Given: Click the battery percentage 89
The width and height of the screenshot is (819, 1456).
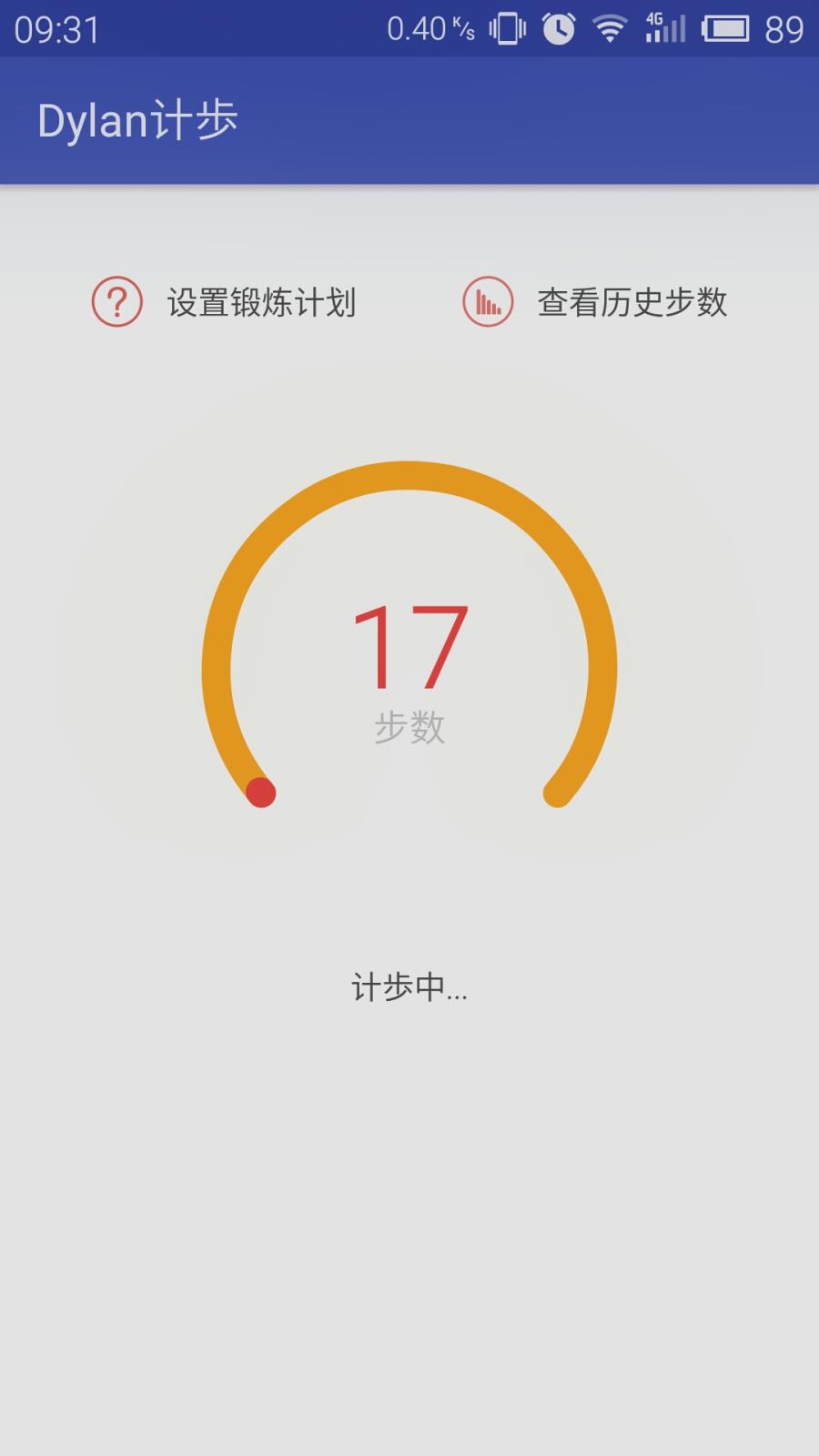Looking at the screenshot, I should pyautogui.click(x=784, y=28).
